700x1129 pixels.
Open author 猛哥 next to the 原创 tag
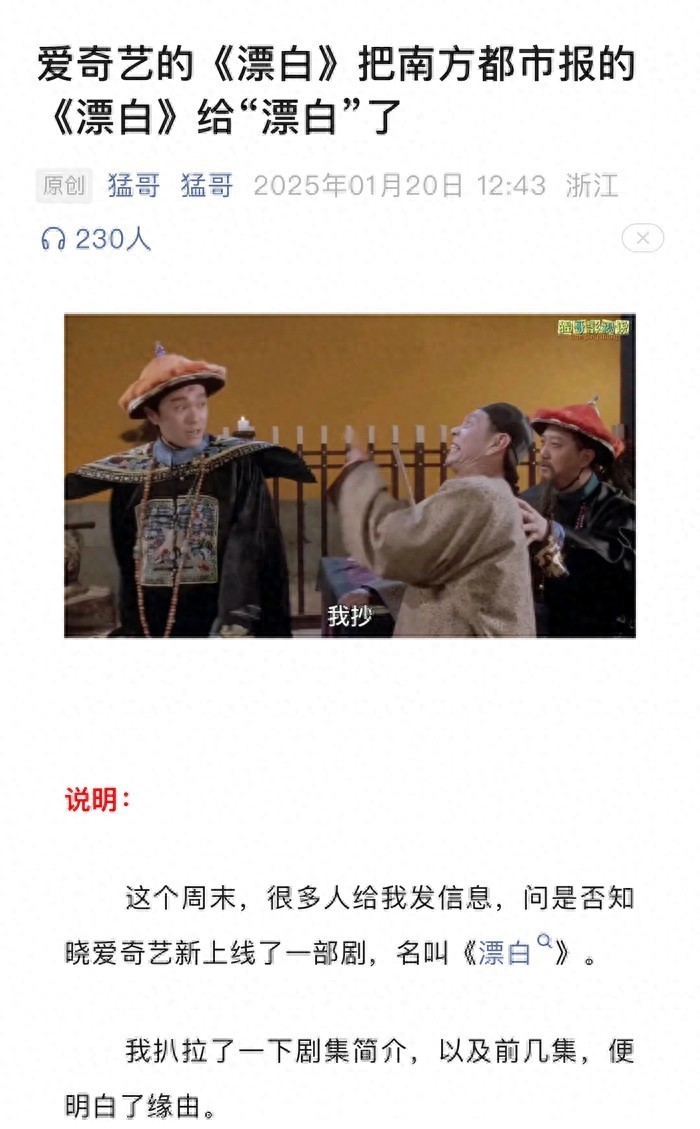(x=133, y=186)
